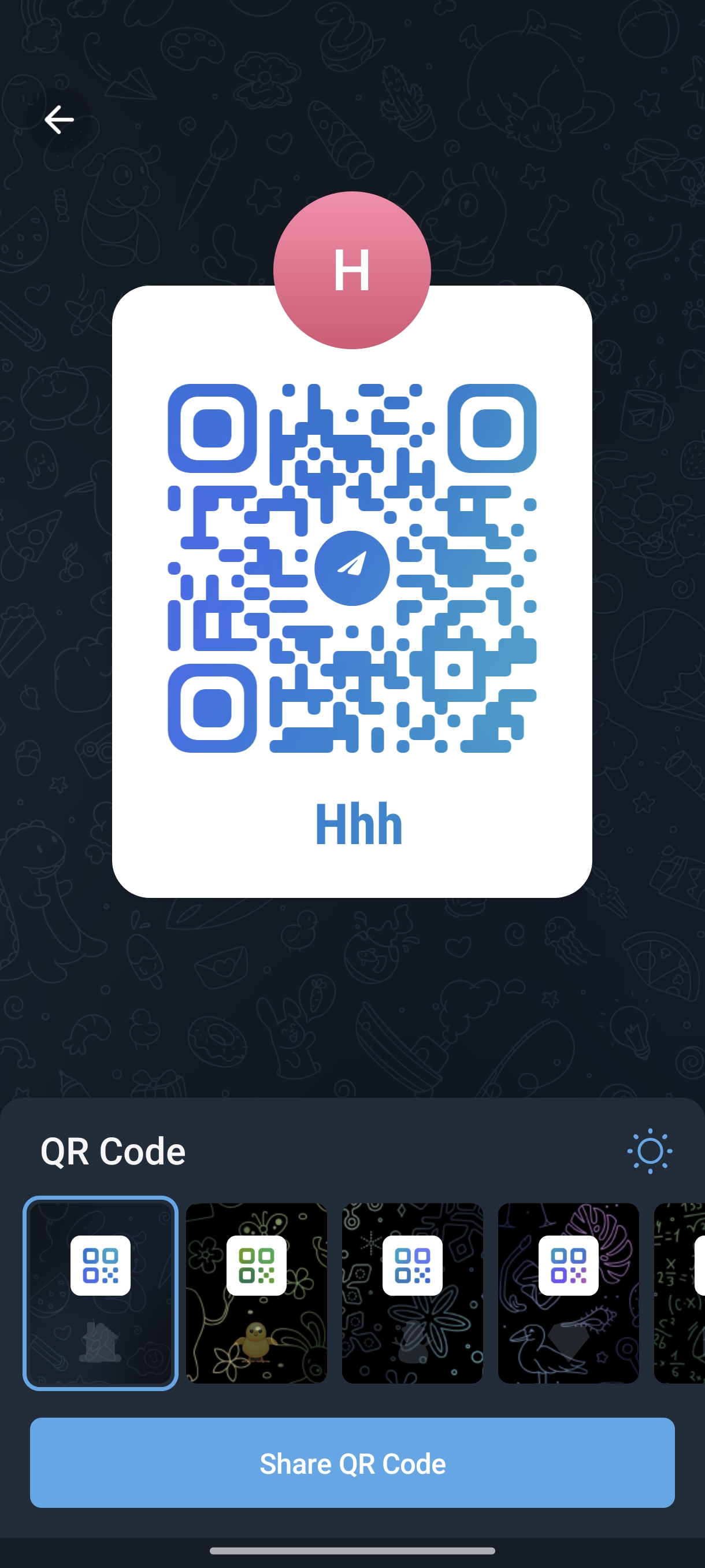The width and height of the screenshot is (705, 1568).
Task: Tap the name Hhh below the QR code
Action: 358,822
